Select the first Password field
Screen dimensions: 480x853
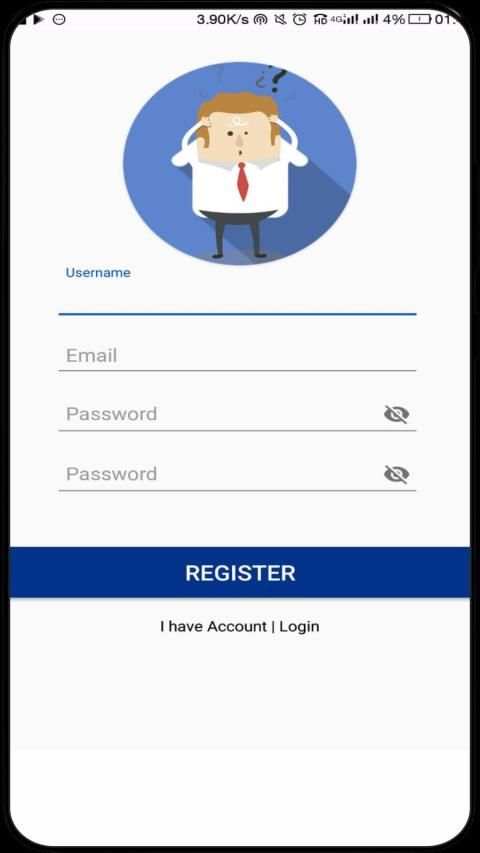218,414
